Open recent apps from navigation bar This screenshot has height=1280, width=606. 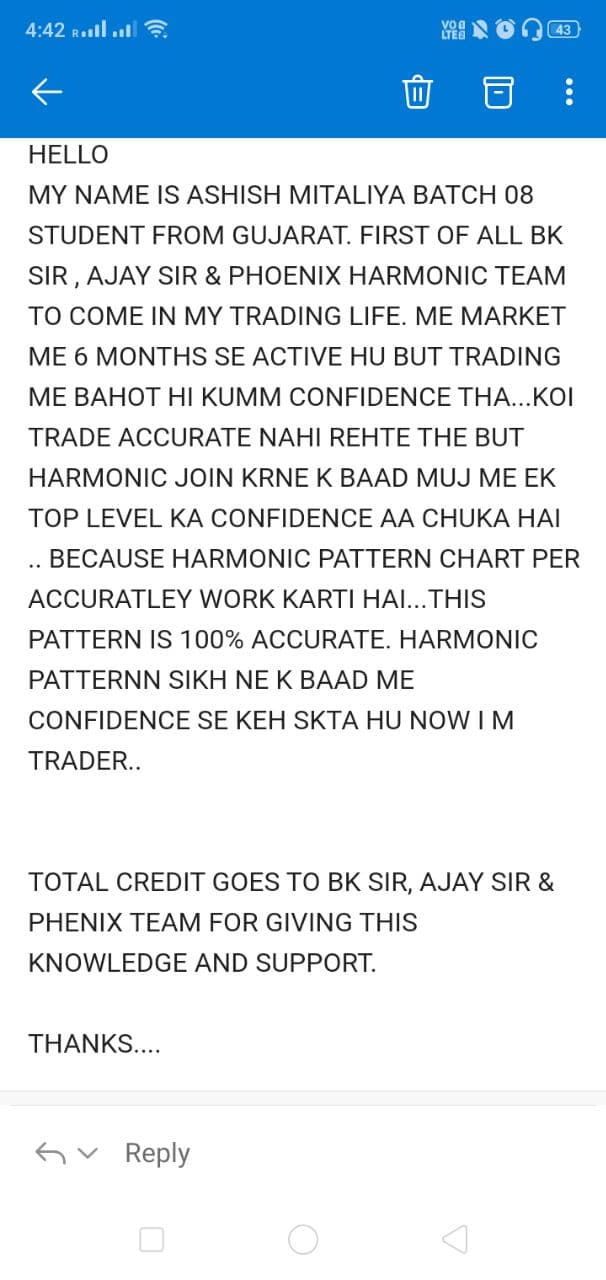[152, 1240]
